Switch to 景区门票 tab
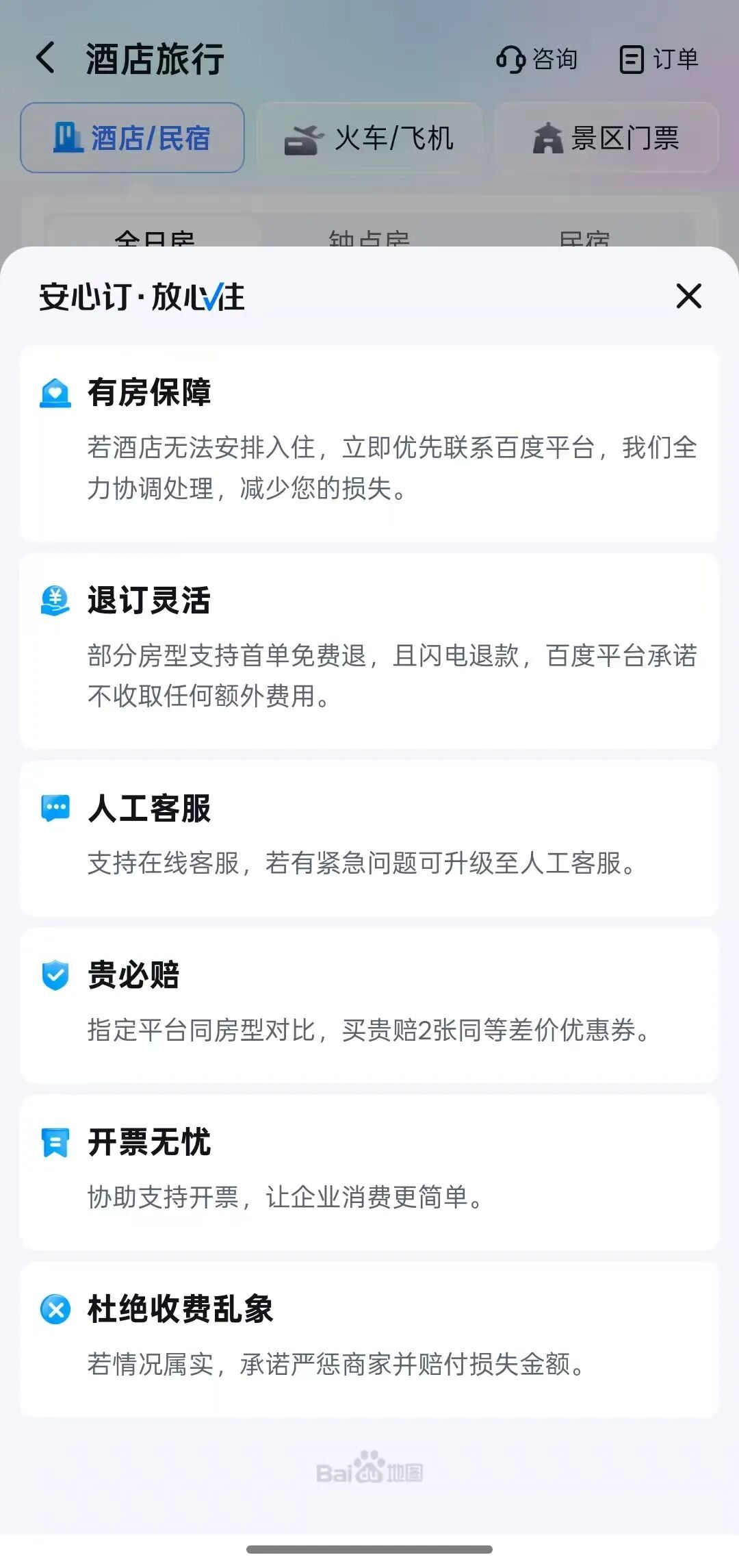The width and height of the screenshot is (739, 1568). coord(606,138)
